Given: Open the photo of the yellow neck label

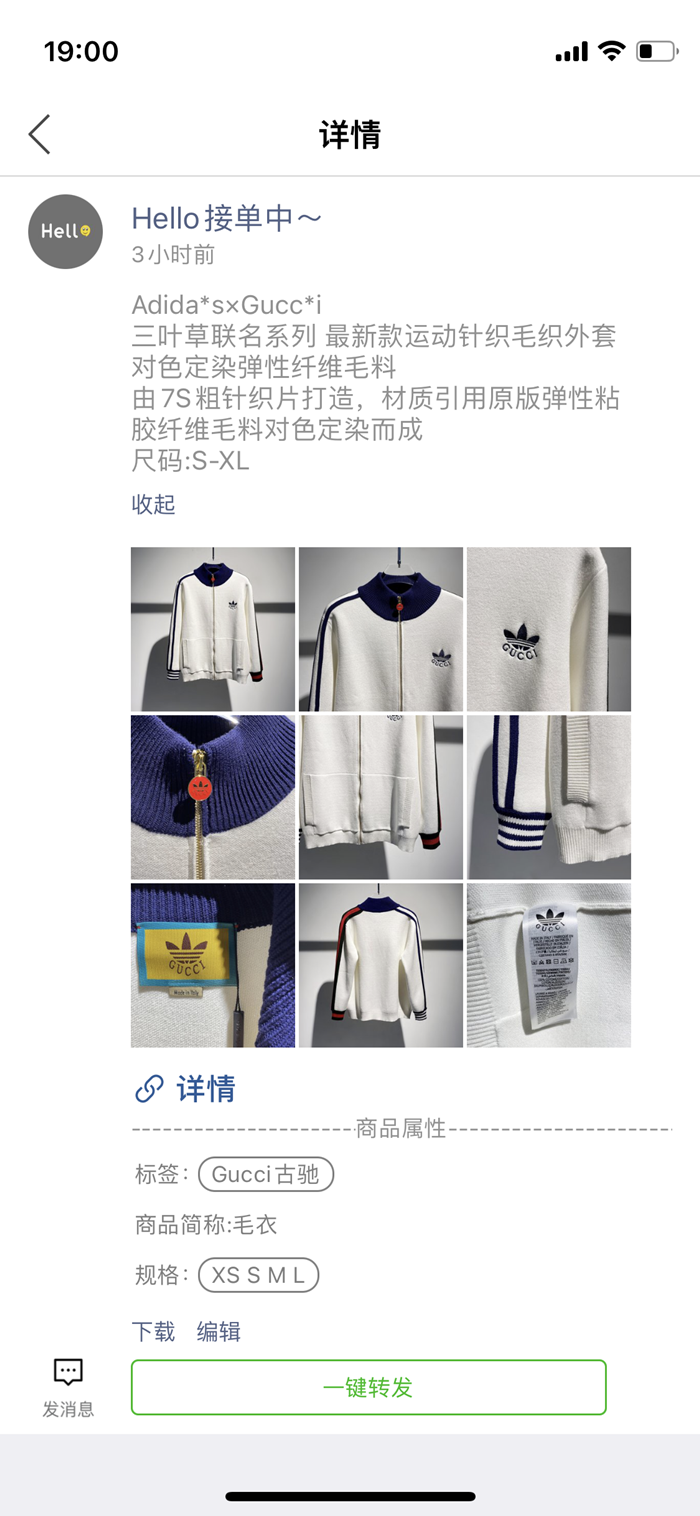Looking at the screenshot, I should 213,965.
